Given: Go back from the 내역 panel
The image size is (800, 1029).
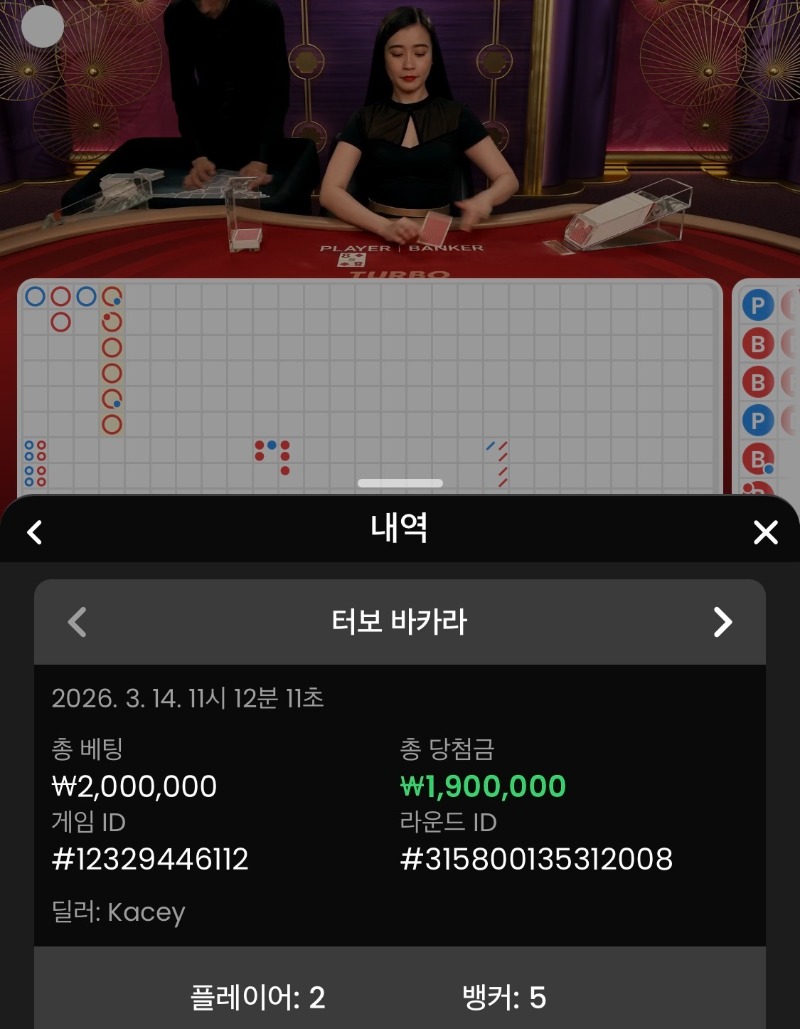Looking at the screenshot, I should click(35, 532).
